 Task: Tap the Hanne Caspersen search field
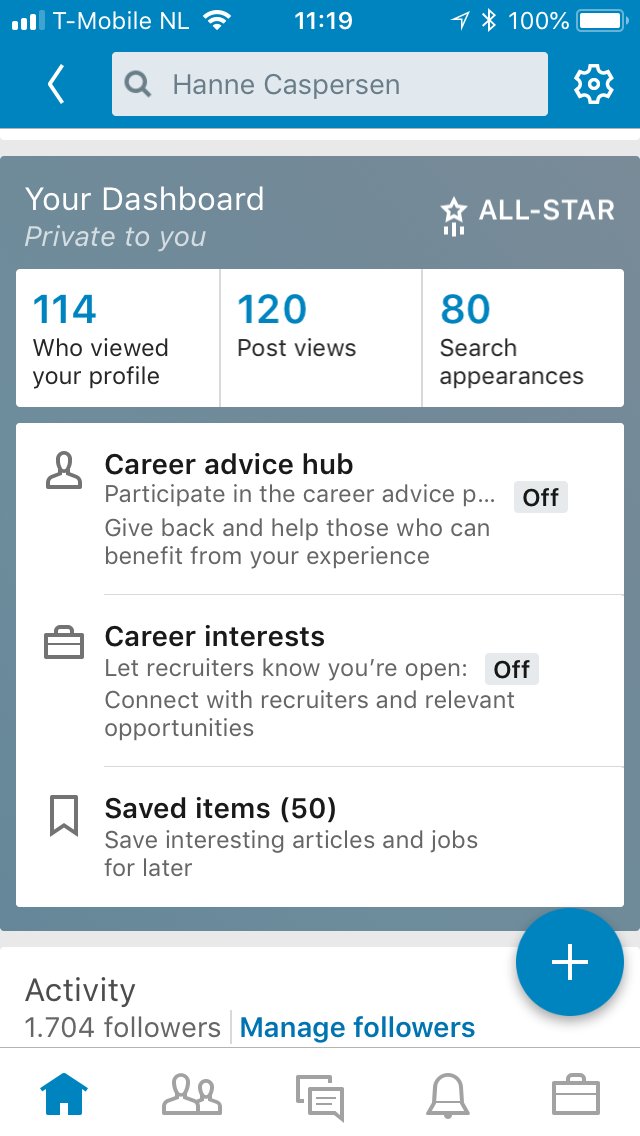(x=330, y=84)
